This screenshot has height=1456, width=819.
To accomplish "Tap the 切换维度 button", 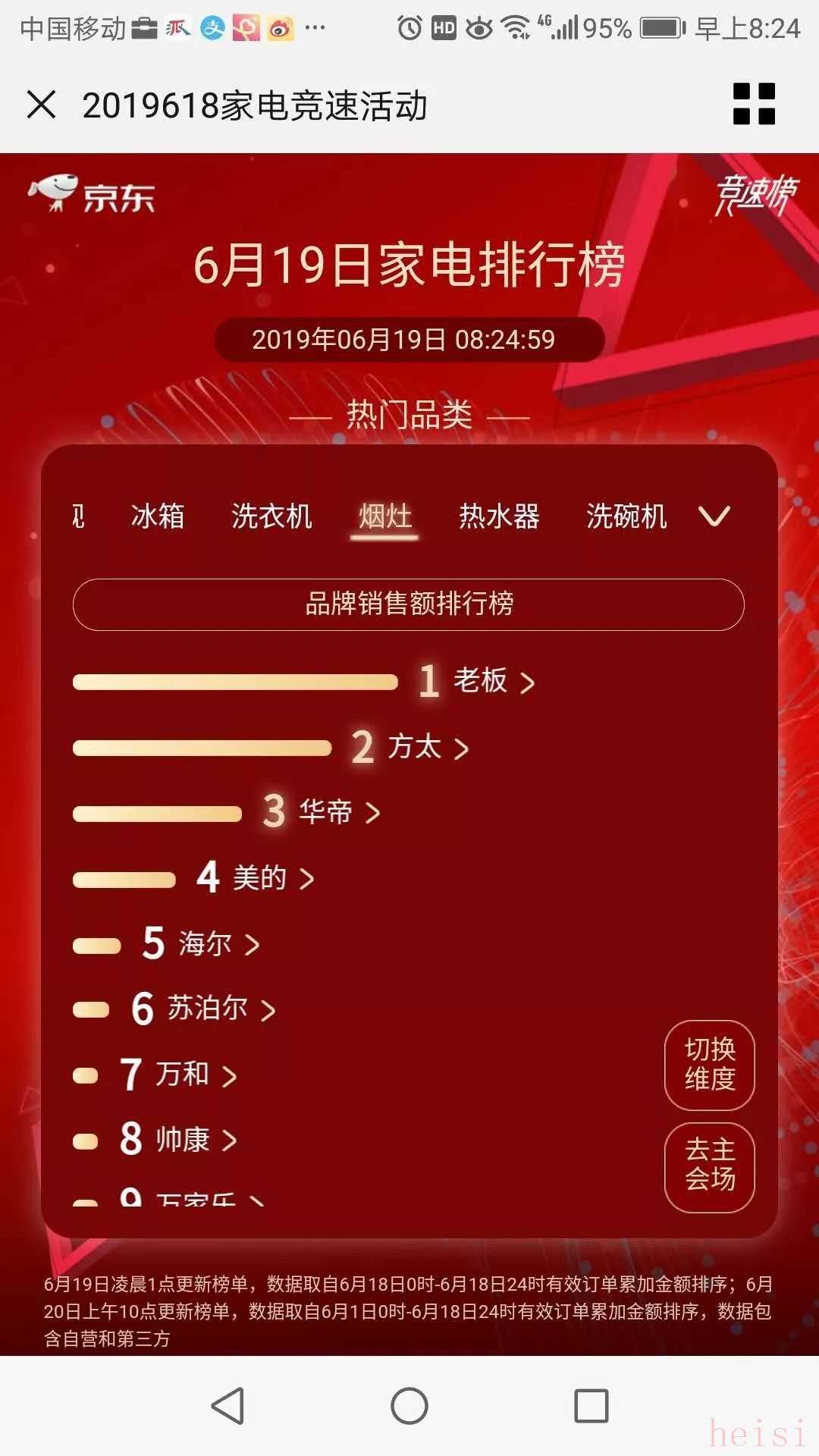I will coord(710,1065).
